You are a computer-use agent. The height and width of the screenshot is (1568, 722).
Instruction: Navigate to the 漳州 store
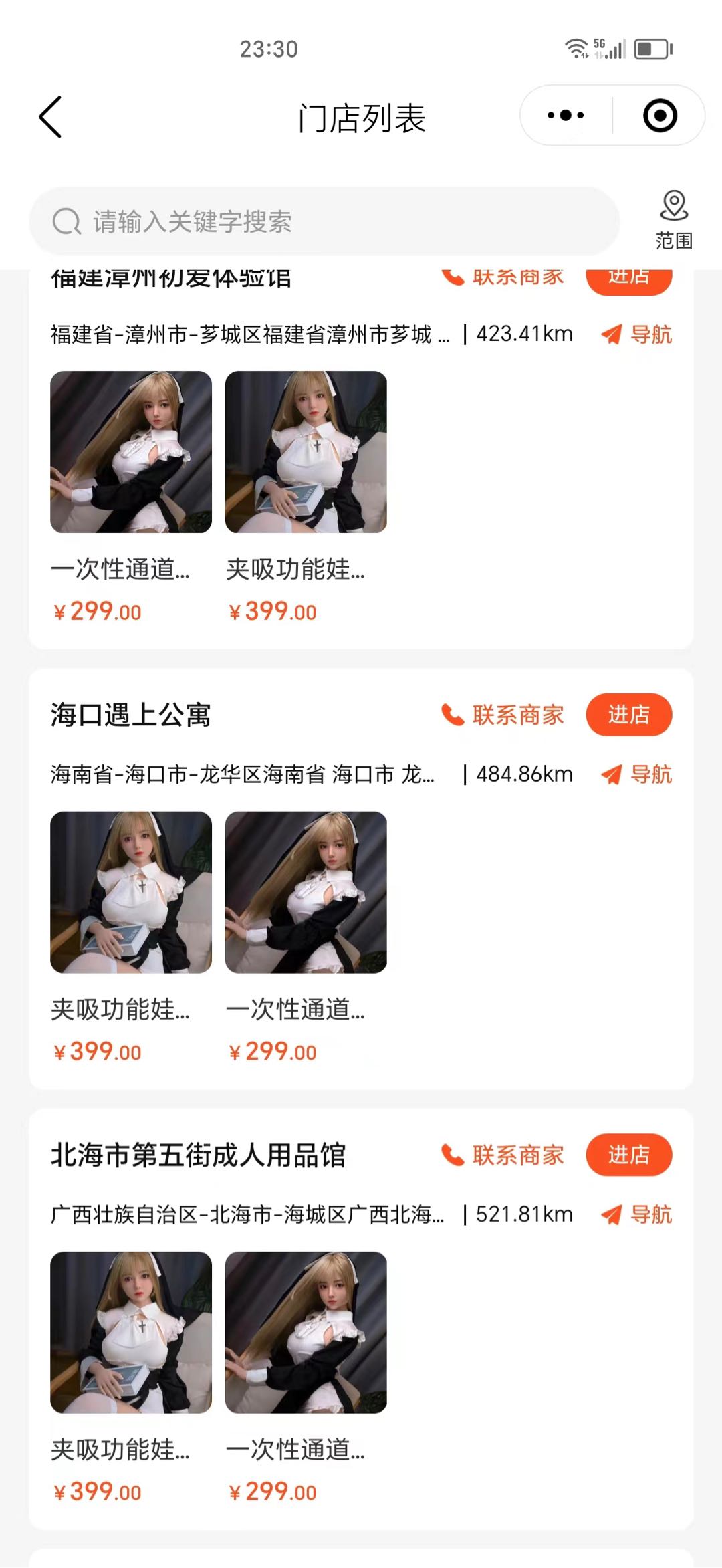(x=636, y=334)
